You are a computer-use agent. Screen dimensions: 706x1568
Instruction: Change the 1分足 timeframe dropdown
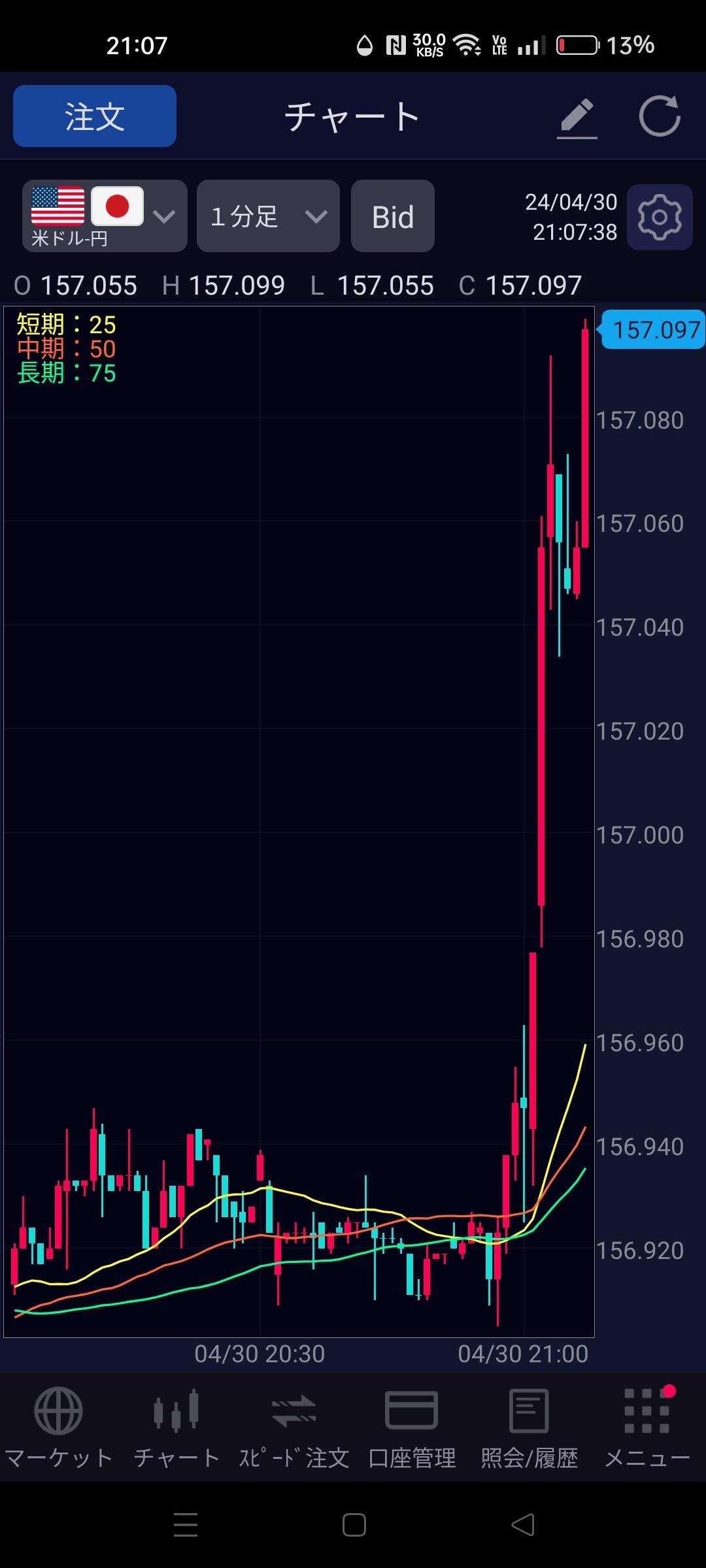[x=268, y=216]
